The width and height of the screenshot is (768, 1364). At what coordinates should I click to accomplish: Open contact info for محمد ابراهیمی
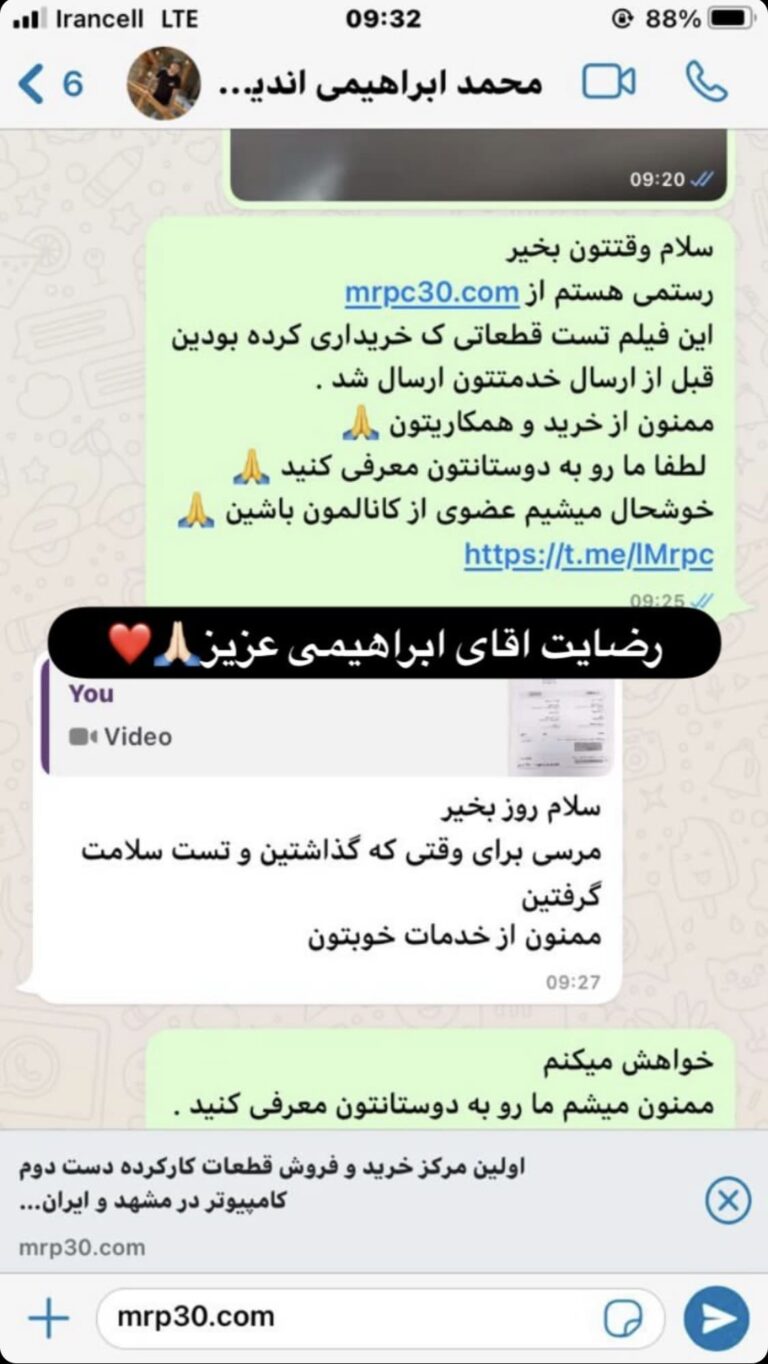pyautogui.click(x=380, y=84)
